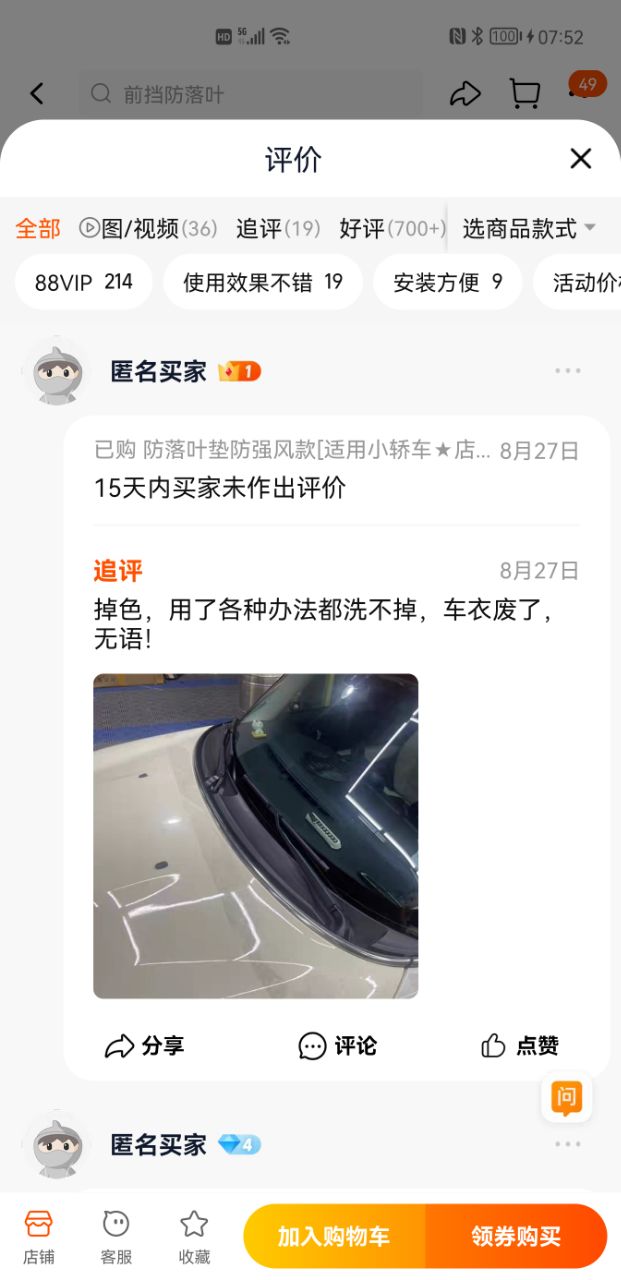Add item to 收藏 favorites
The width and height of the screenshot is (621, 1280).
pyautogui.click(x=194, y=1236)
